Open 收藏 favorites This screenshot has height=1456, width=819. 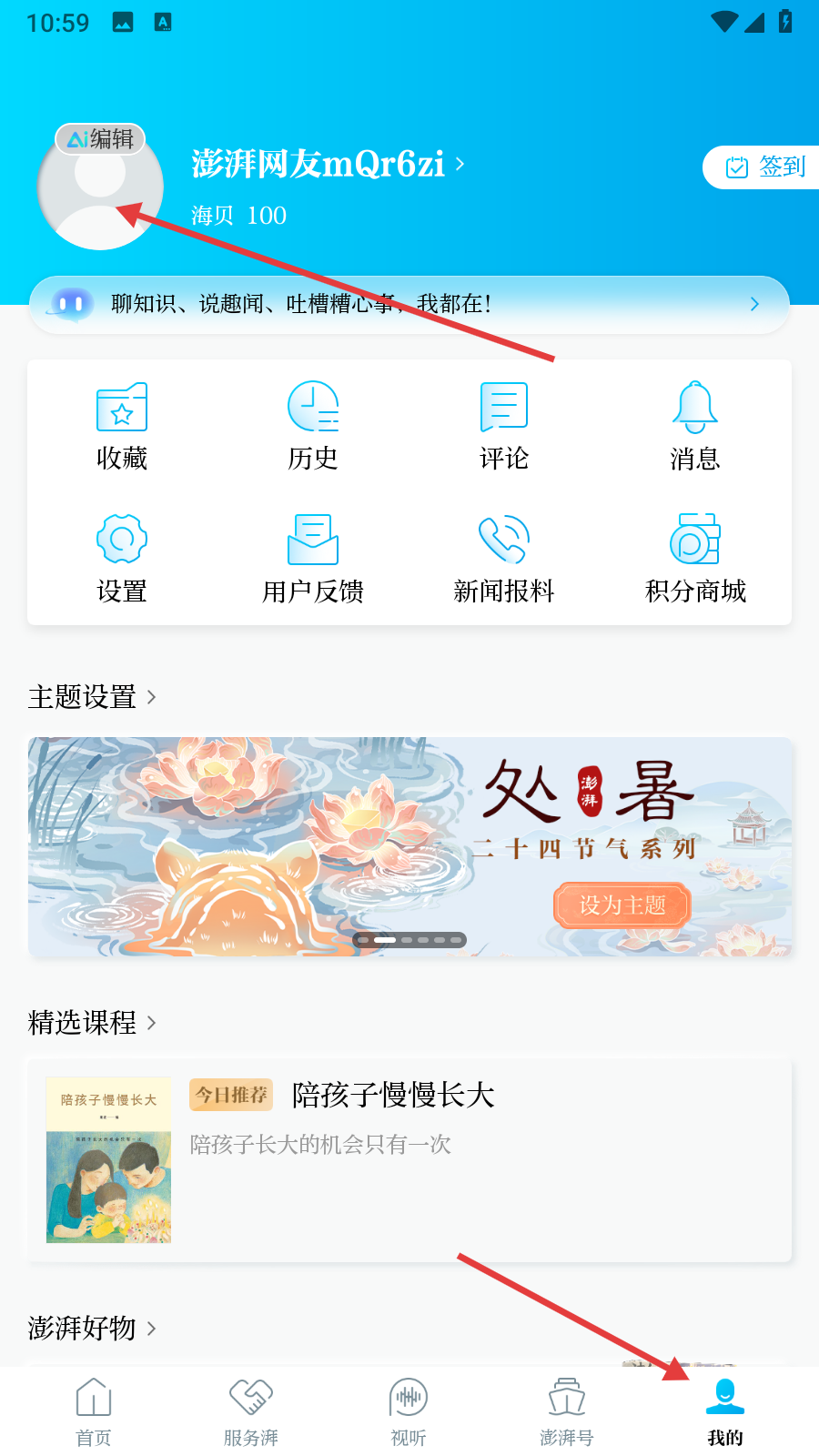122,426
